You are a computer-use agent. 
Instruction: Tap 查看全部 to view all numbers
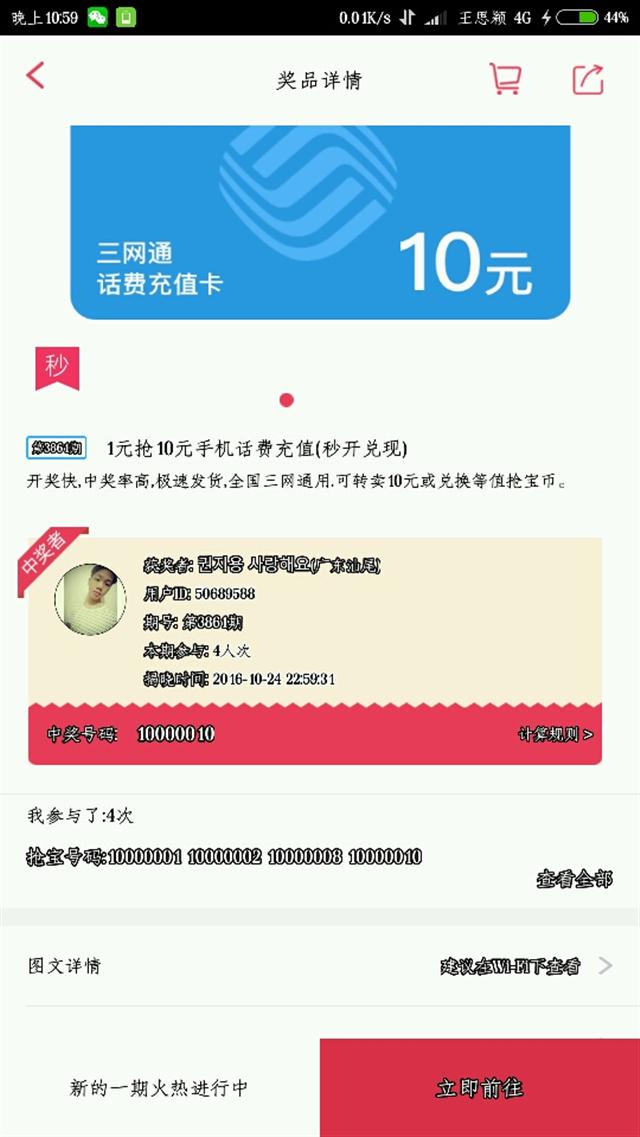pos(574,879)
